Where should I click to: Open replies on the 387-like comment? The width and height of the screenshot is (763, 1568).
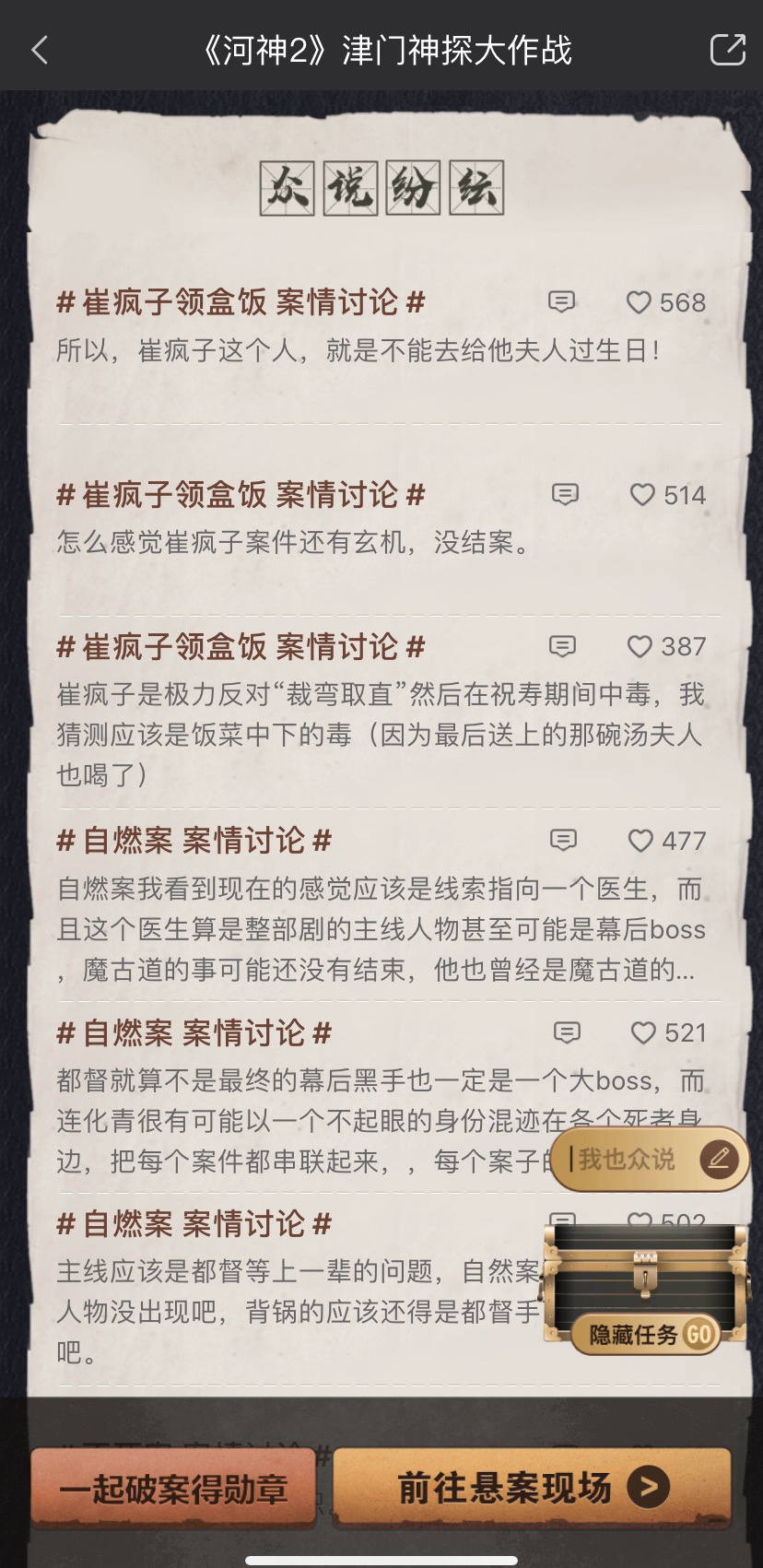[562, 646]
